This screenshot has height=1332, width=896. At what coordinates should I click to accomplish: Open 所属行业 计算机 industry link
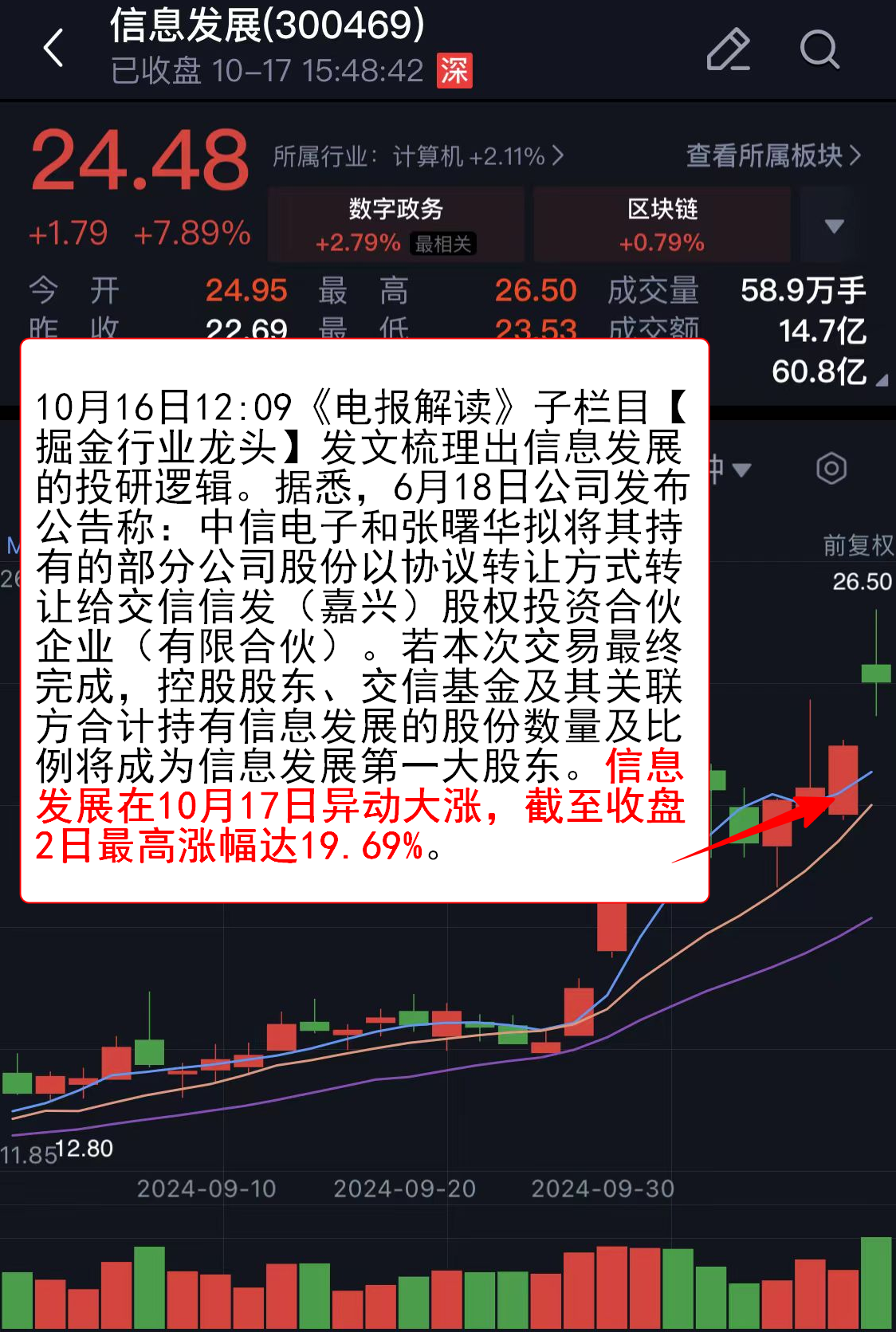tap(419, 156)
